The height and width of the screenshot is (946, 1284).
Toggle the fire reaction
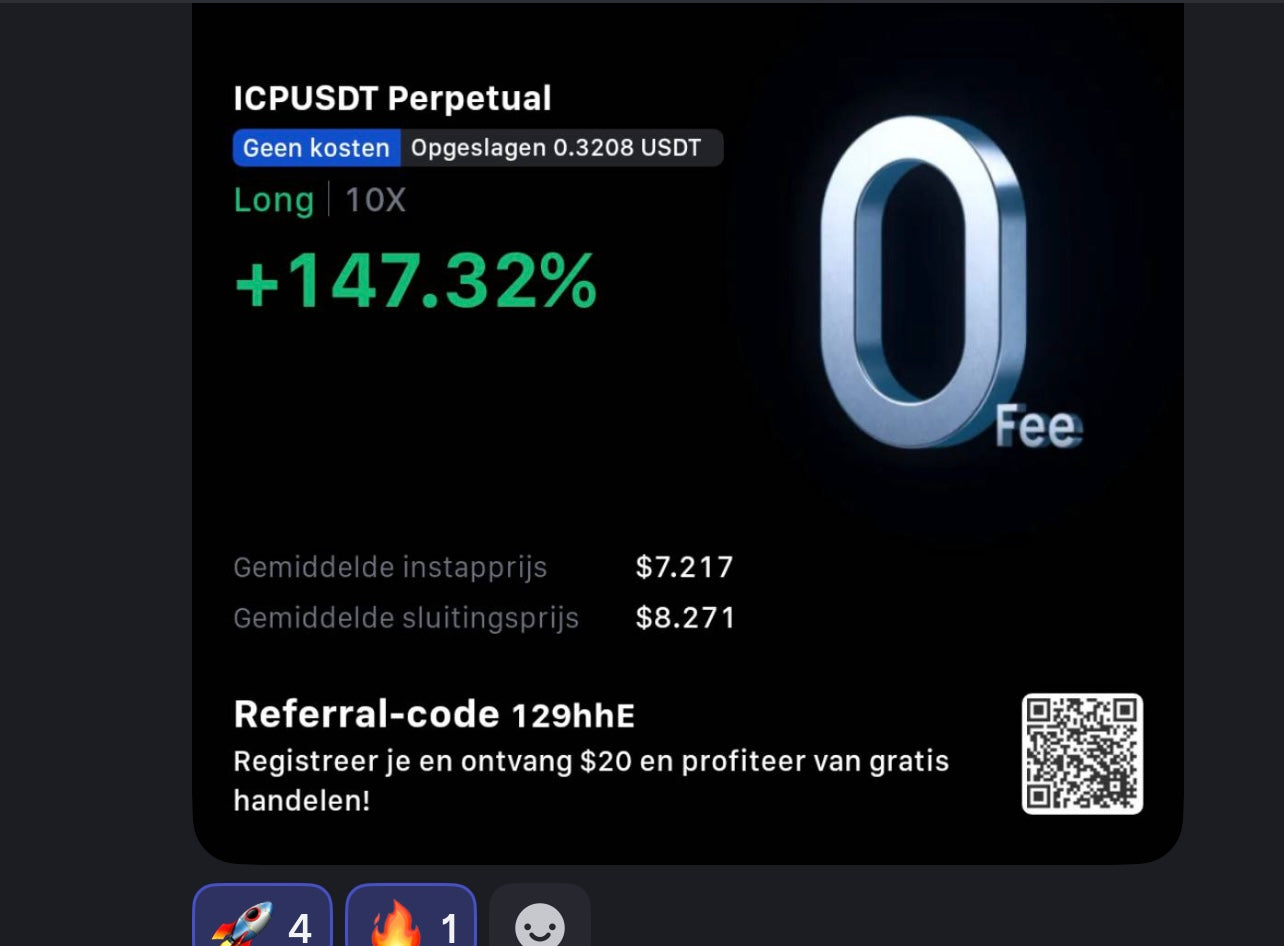click(411, 920)
